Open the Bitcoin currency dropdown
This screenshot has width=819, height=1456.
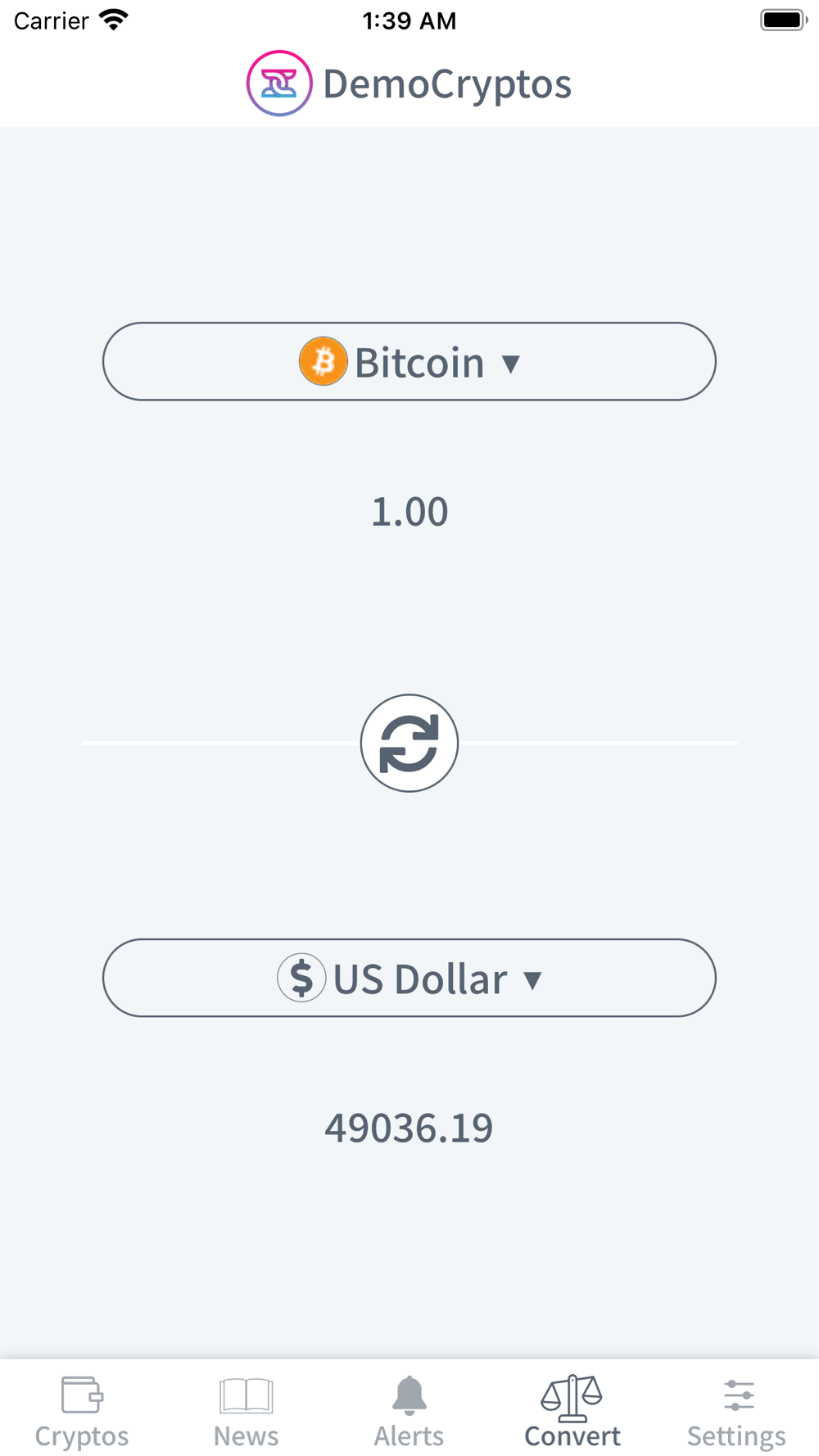coord(409,362)
